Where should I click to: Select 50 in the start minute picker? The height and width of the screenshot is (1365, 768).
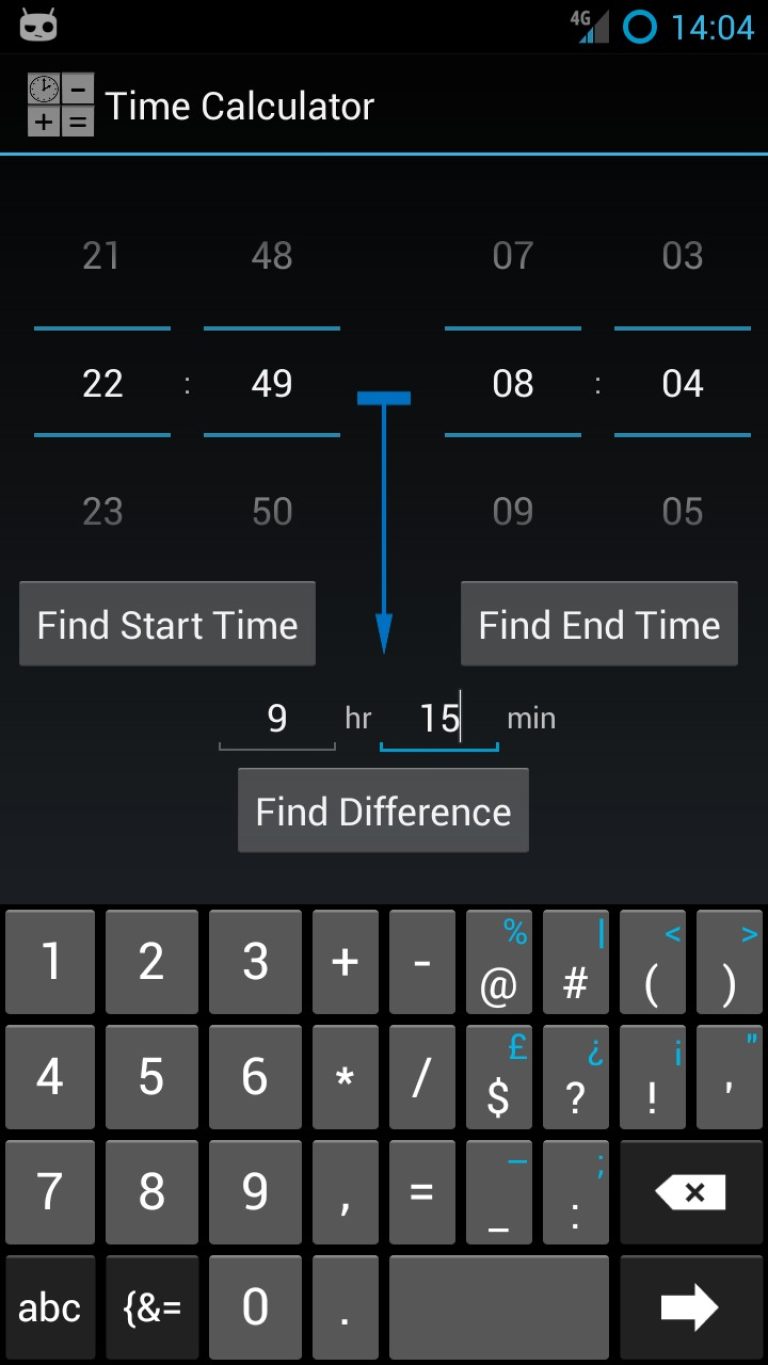272,511
